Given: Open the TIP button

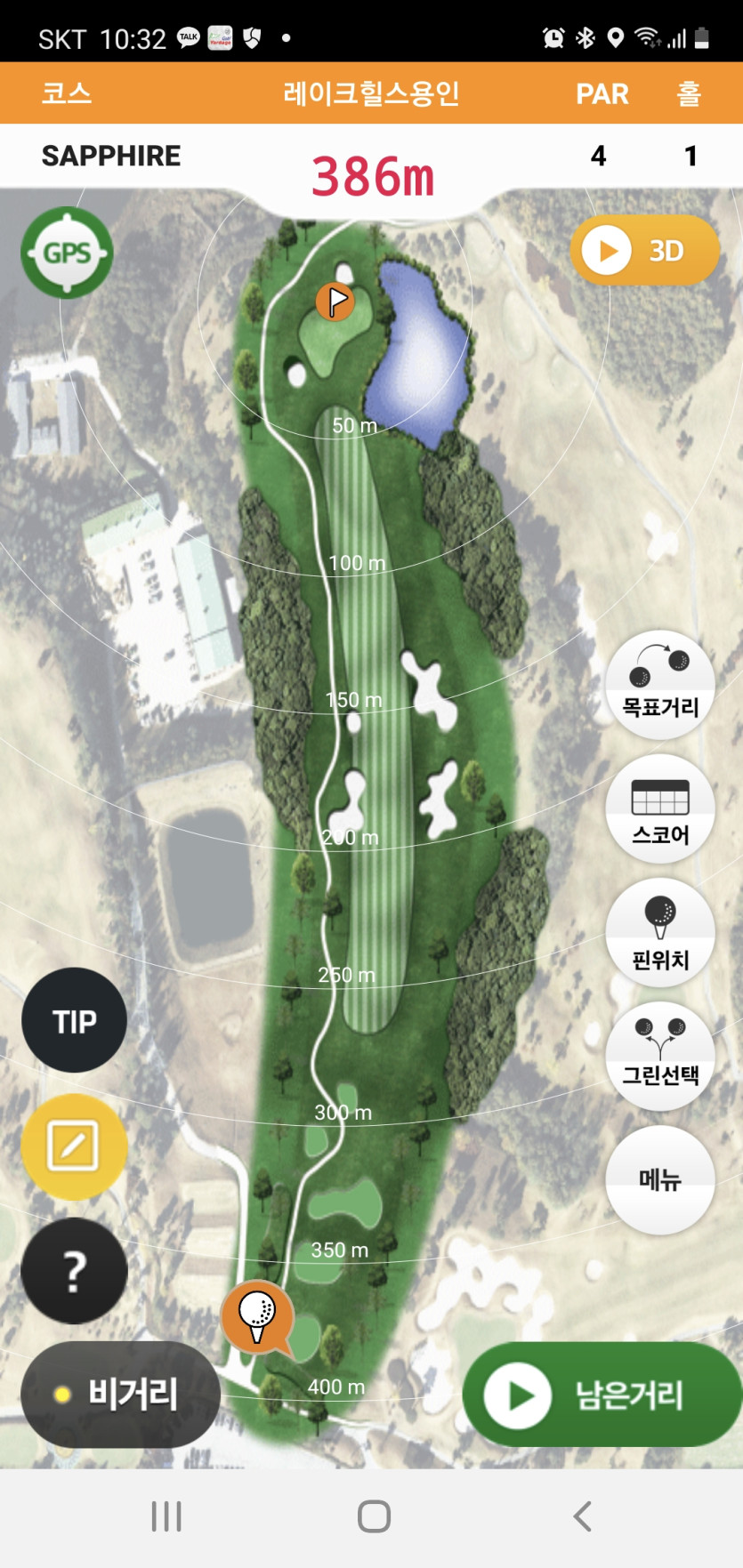Looking at the screenshot, I should [x=74, y=1021].
